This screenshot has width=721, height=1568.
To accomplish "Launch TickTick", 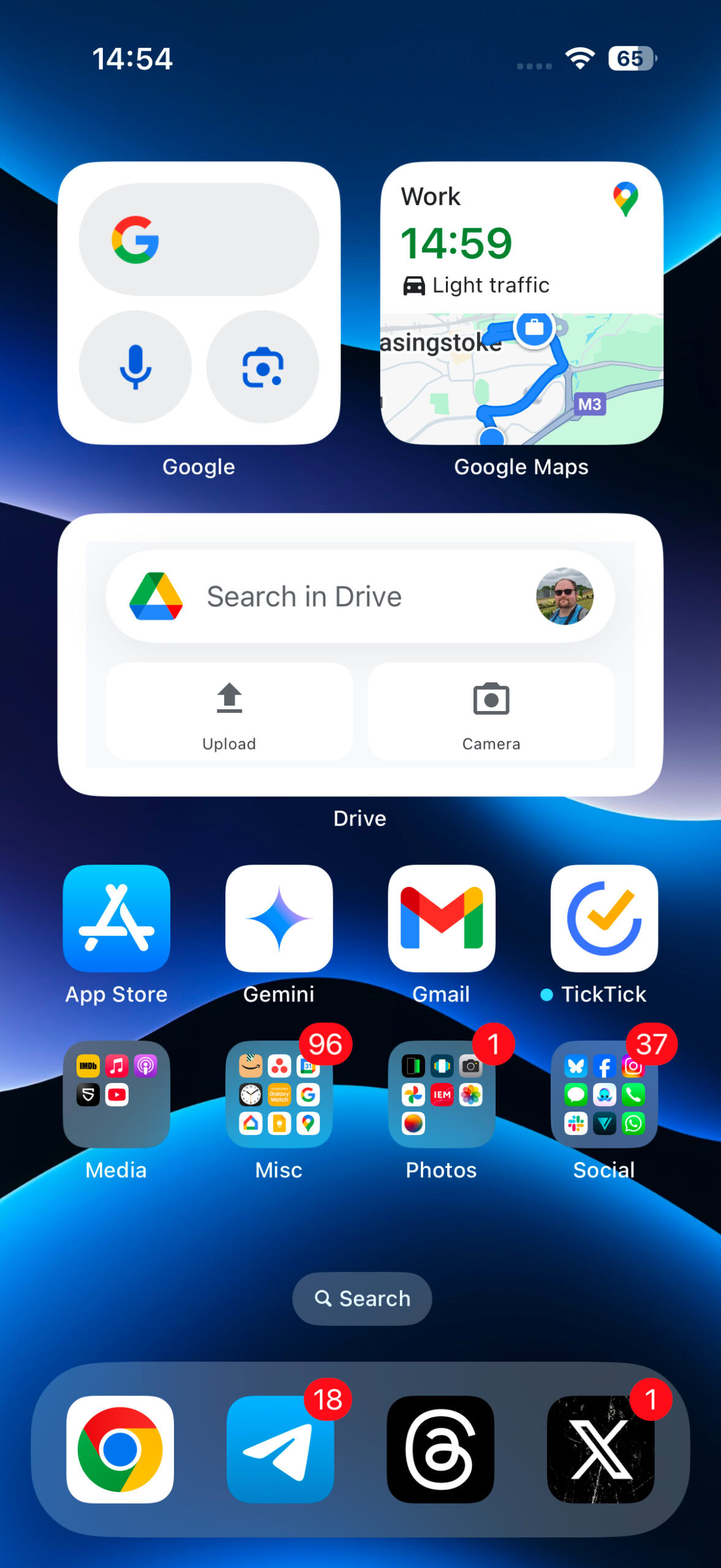I will [604, 918].
